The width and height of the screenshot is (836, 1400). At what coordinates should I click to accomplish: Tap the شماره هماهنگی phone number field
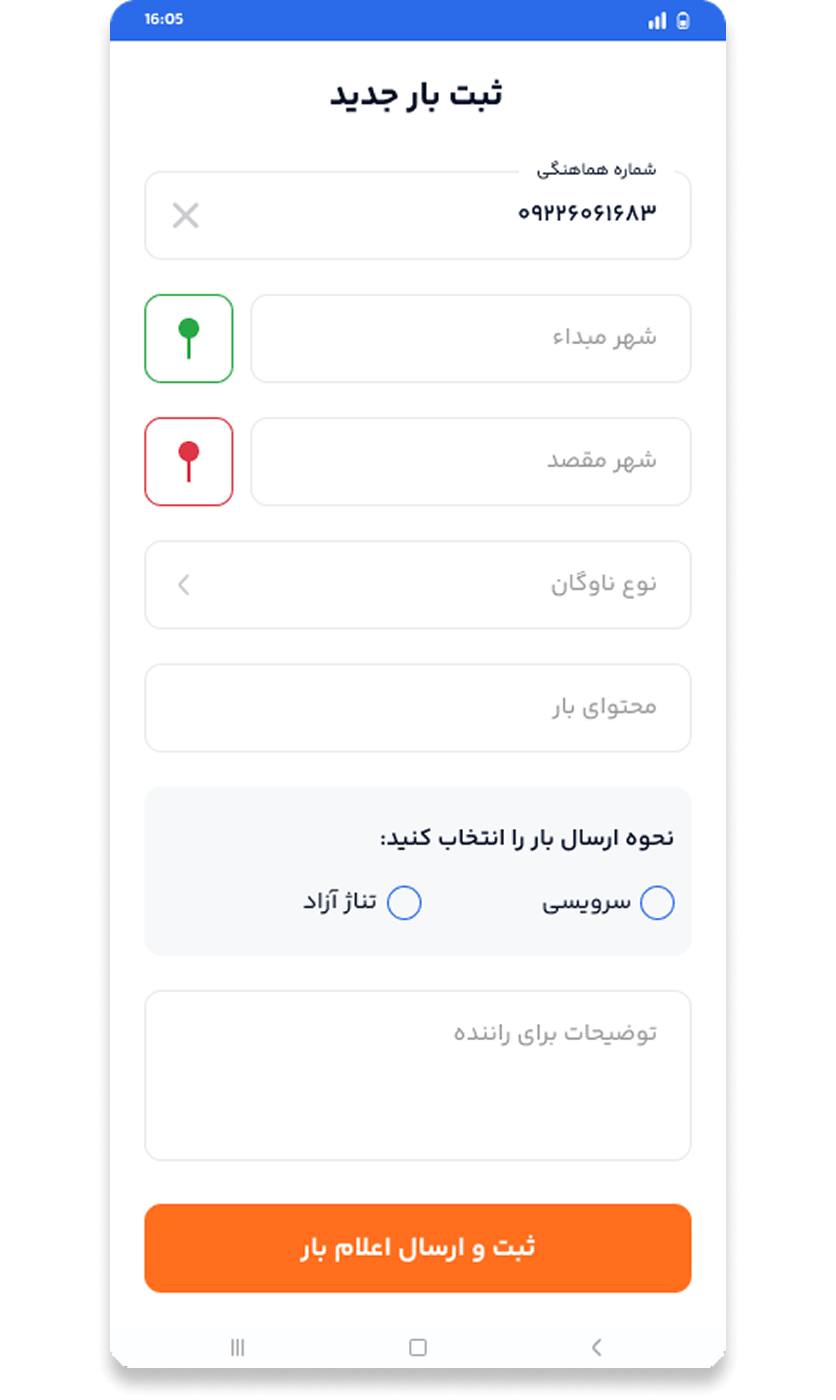(450, 215)
